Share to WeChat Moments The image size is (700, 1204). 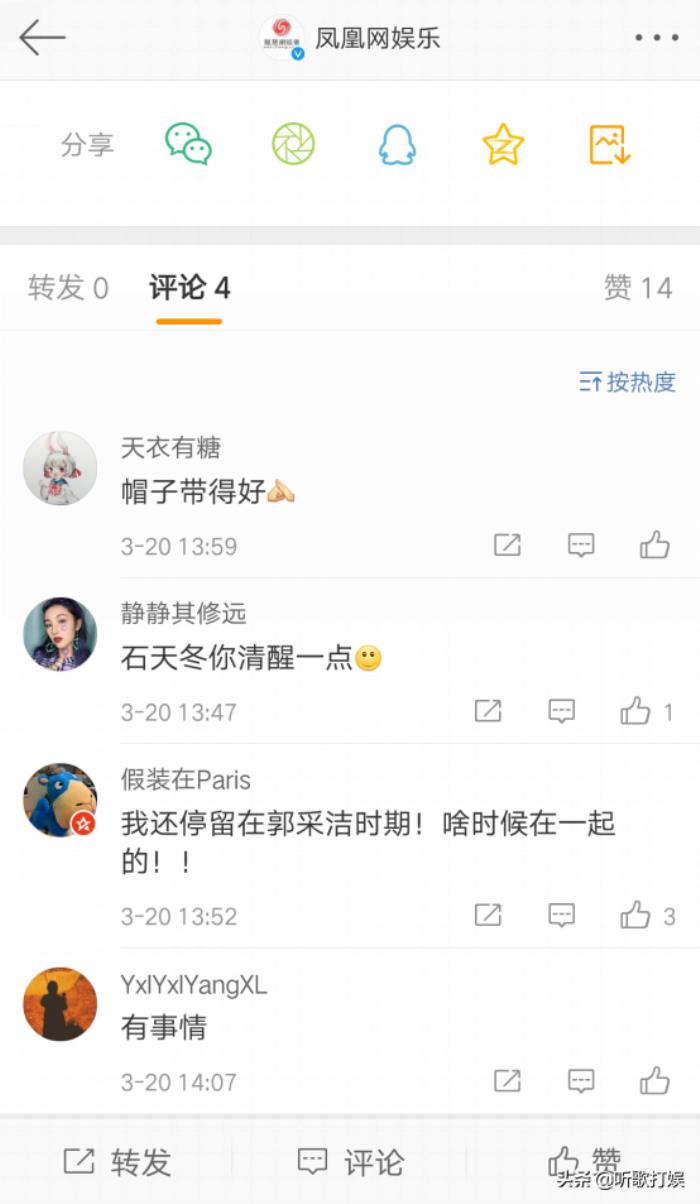point(293,144)
